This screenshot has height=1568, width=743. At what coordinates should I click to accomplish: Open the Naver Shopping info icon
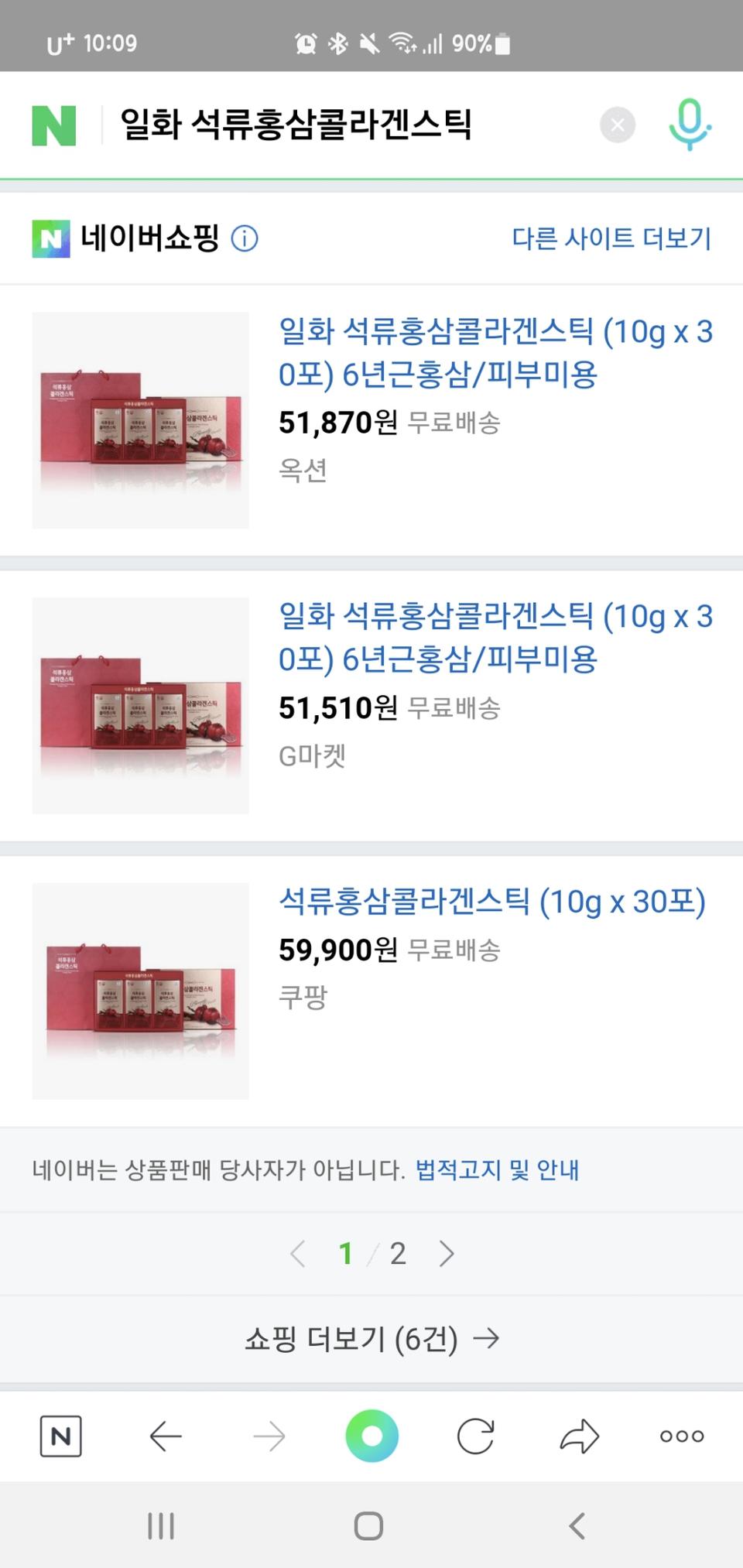[x=245, y=238]
